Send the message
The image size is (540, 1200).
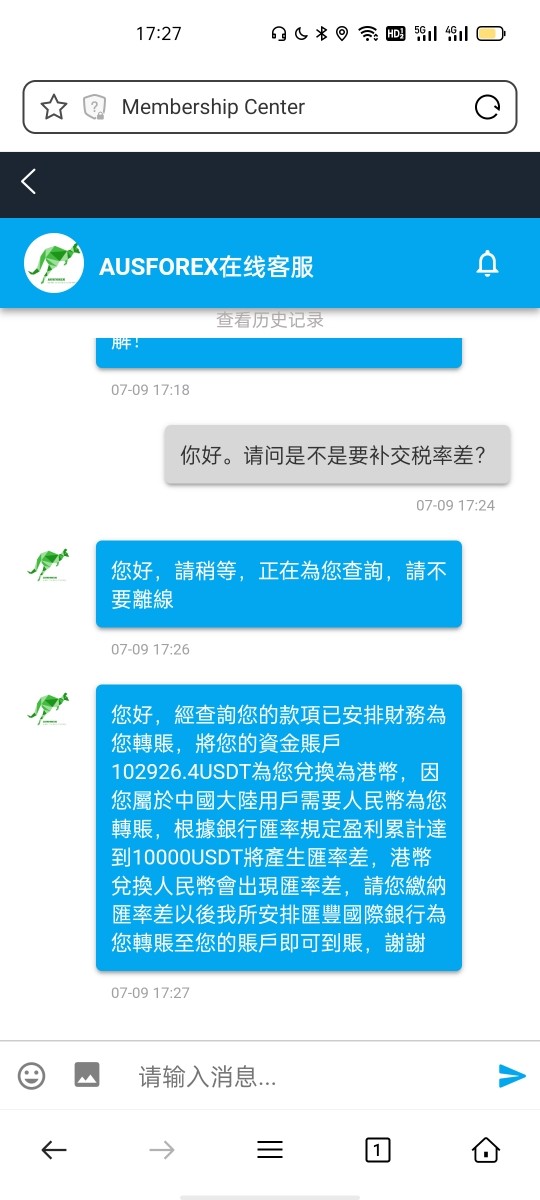click(512, 1076)
